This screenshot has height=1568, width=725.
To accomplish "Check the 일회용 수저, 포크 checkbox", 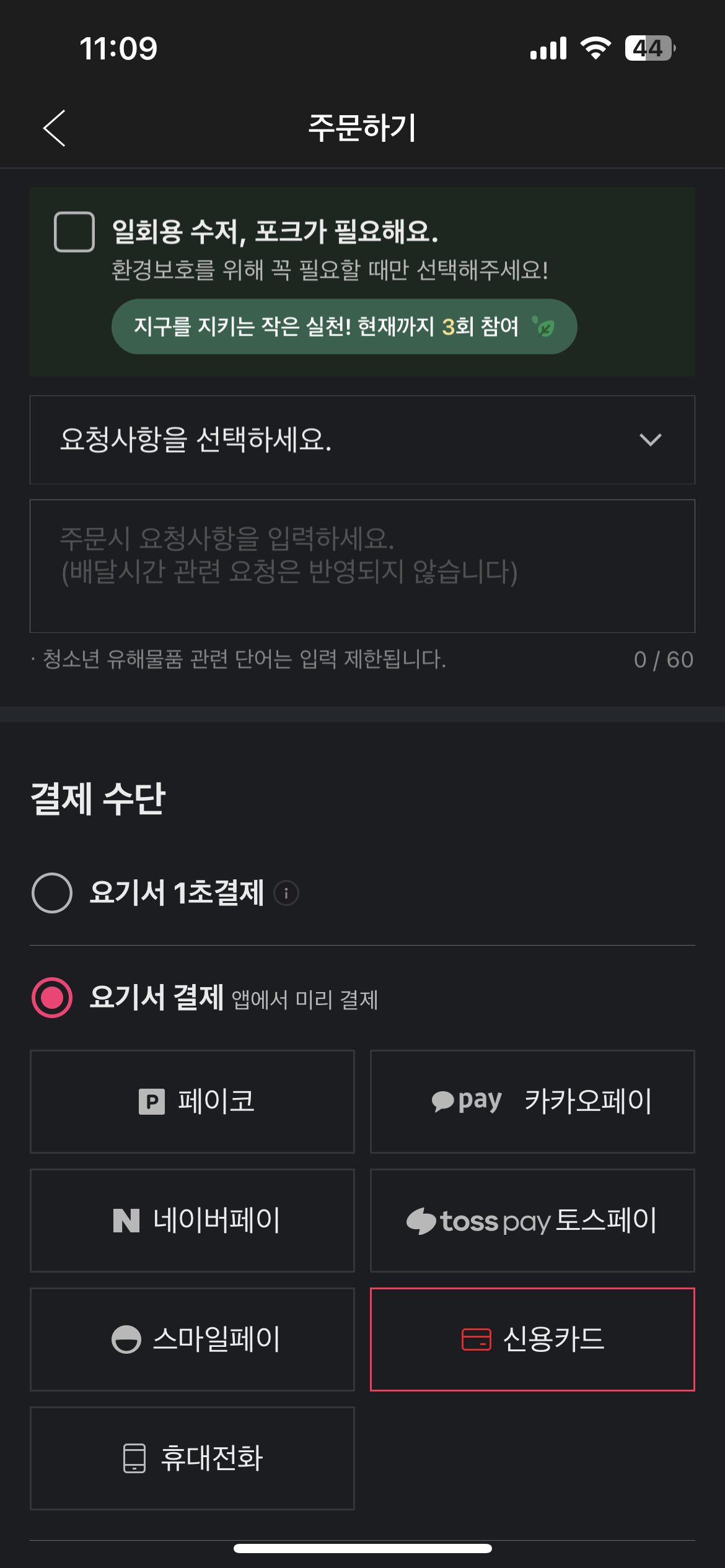I will (x=74, y=232).
